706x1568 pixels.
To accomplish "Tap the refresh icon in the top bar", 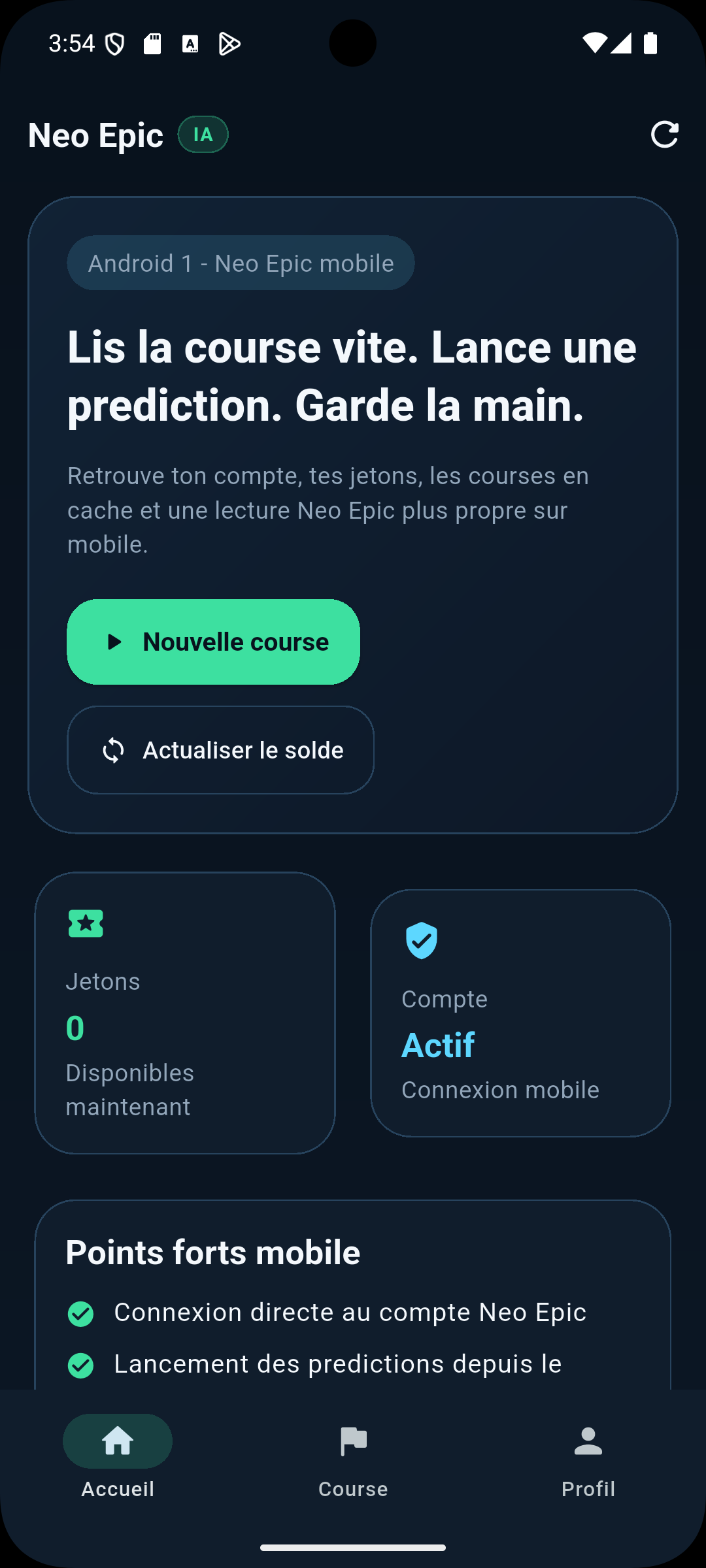I will click(x=665, y=135).
